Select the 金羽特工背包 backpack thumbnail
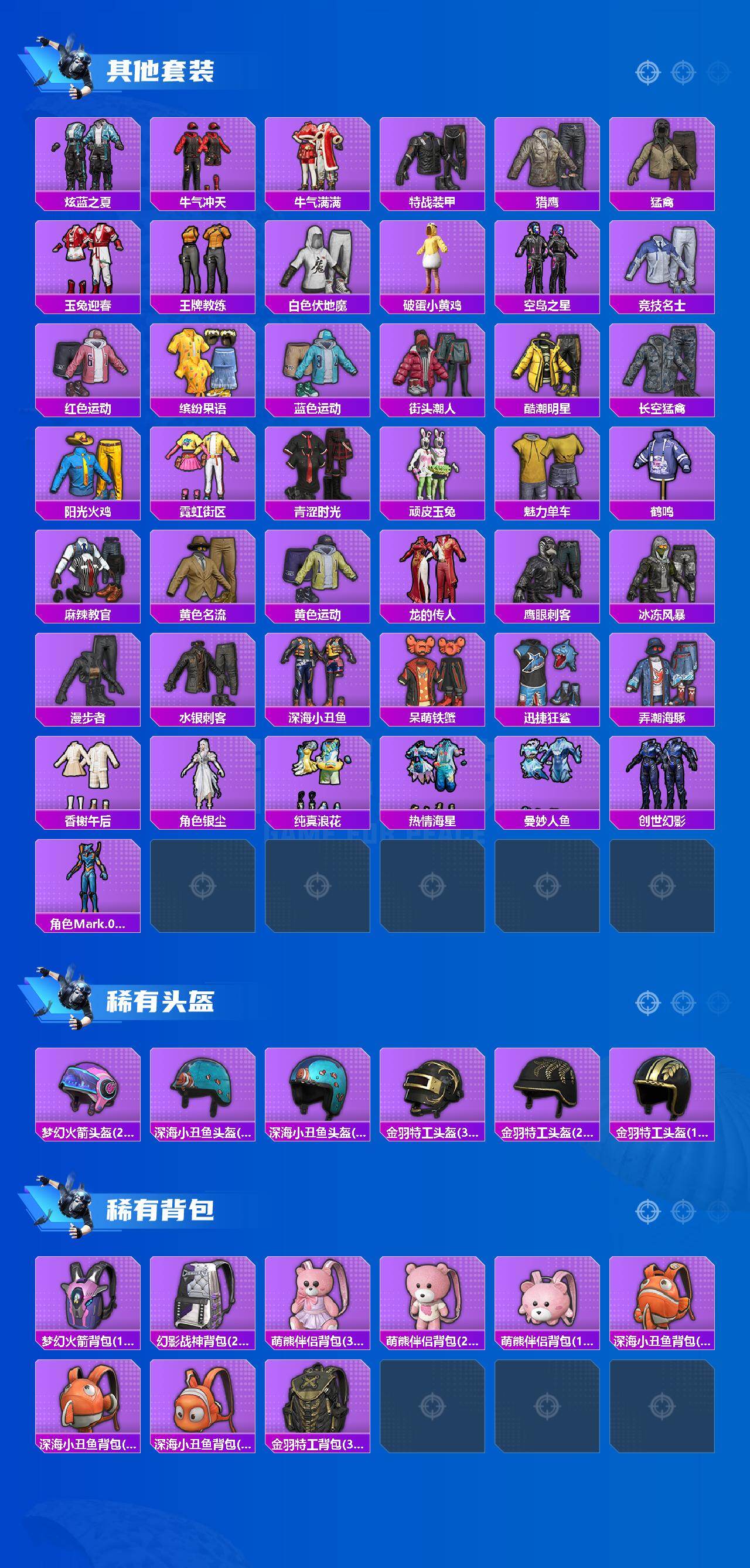 pyautogui.click(x=316, y=1406)
